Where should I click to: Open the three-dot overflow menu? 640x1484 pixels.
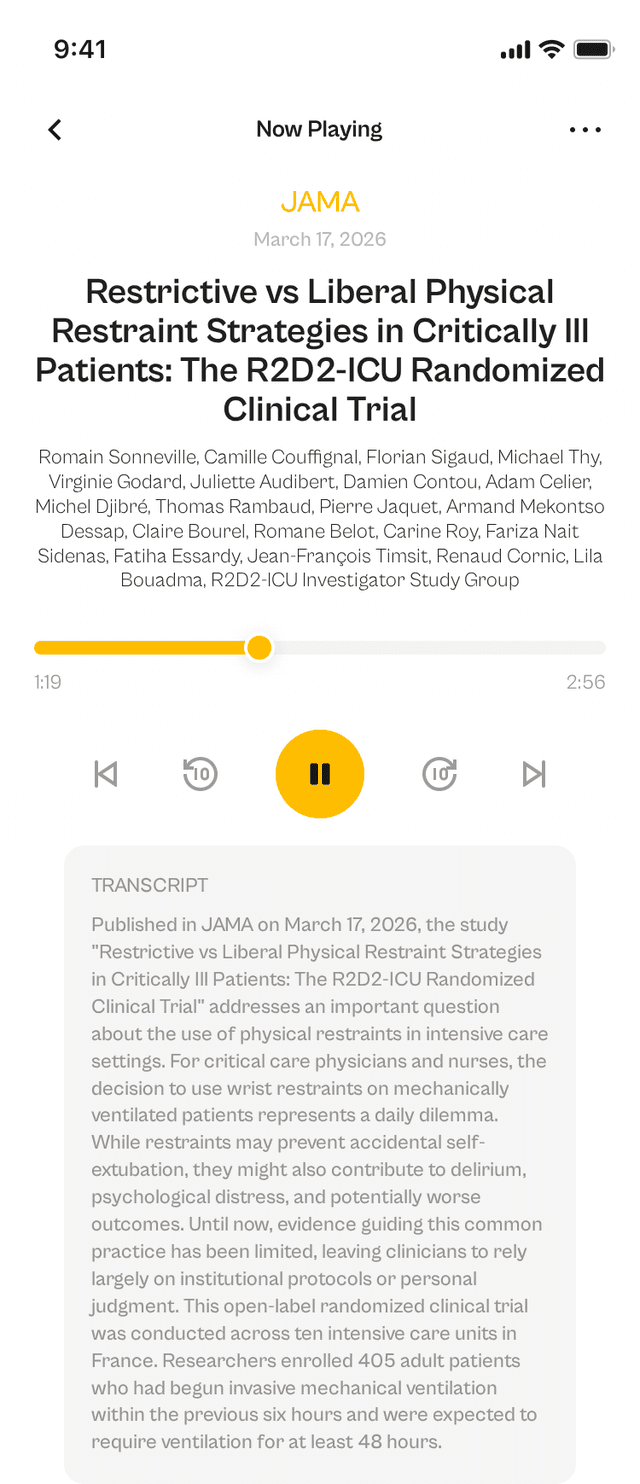point(585,129)
